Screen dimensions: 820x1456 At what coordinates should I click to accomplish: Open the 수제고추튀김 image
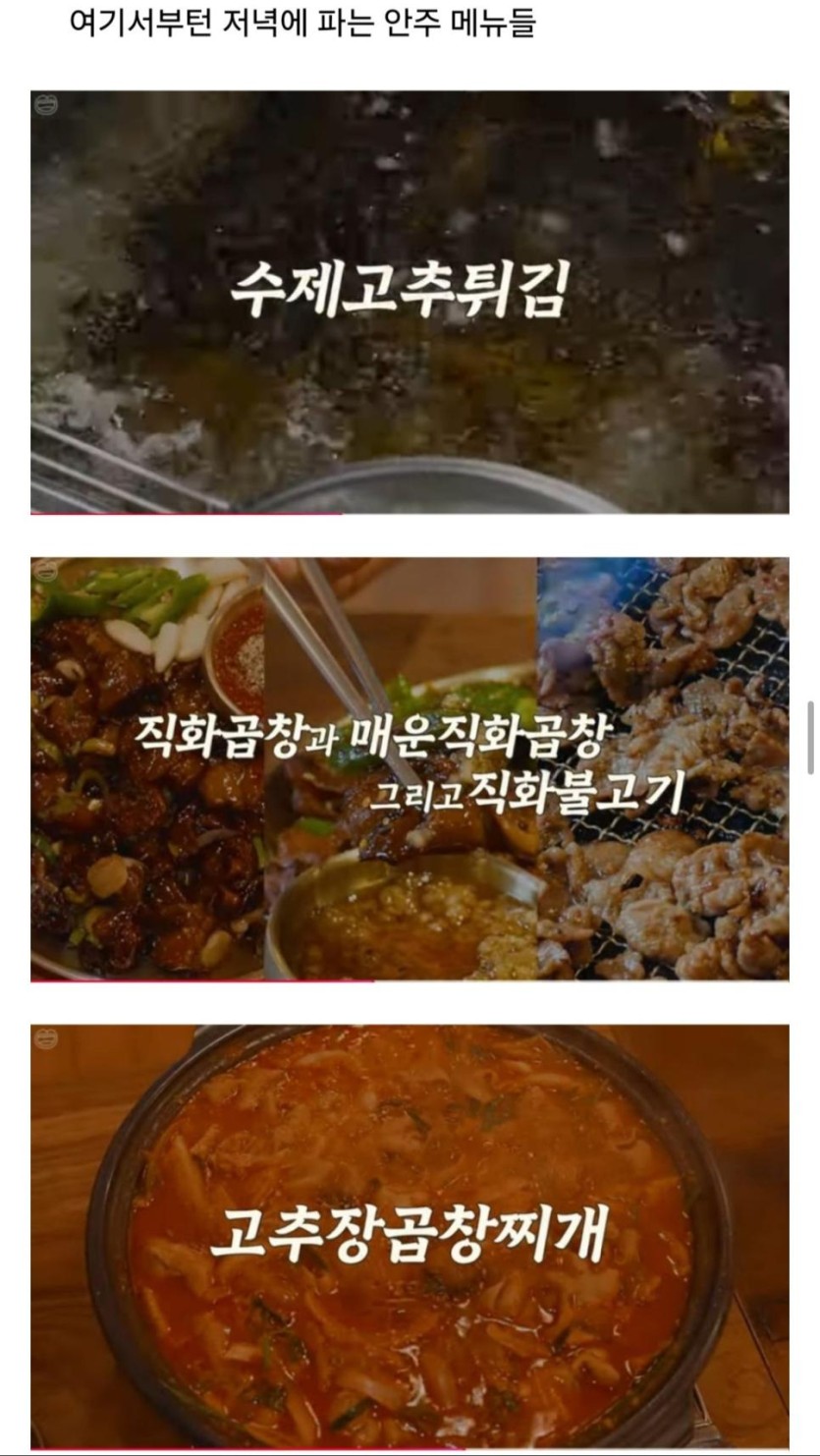410,302
